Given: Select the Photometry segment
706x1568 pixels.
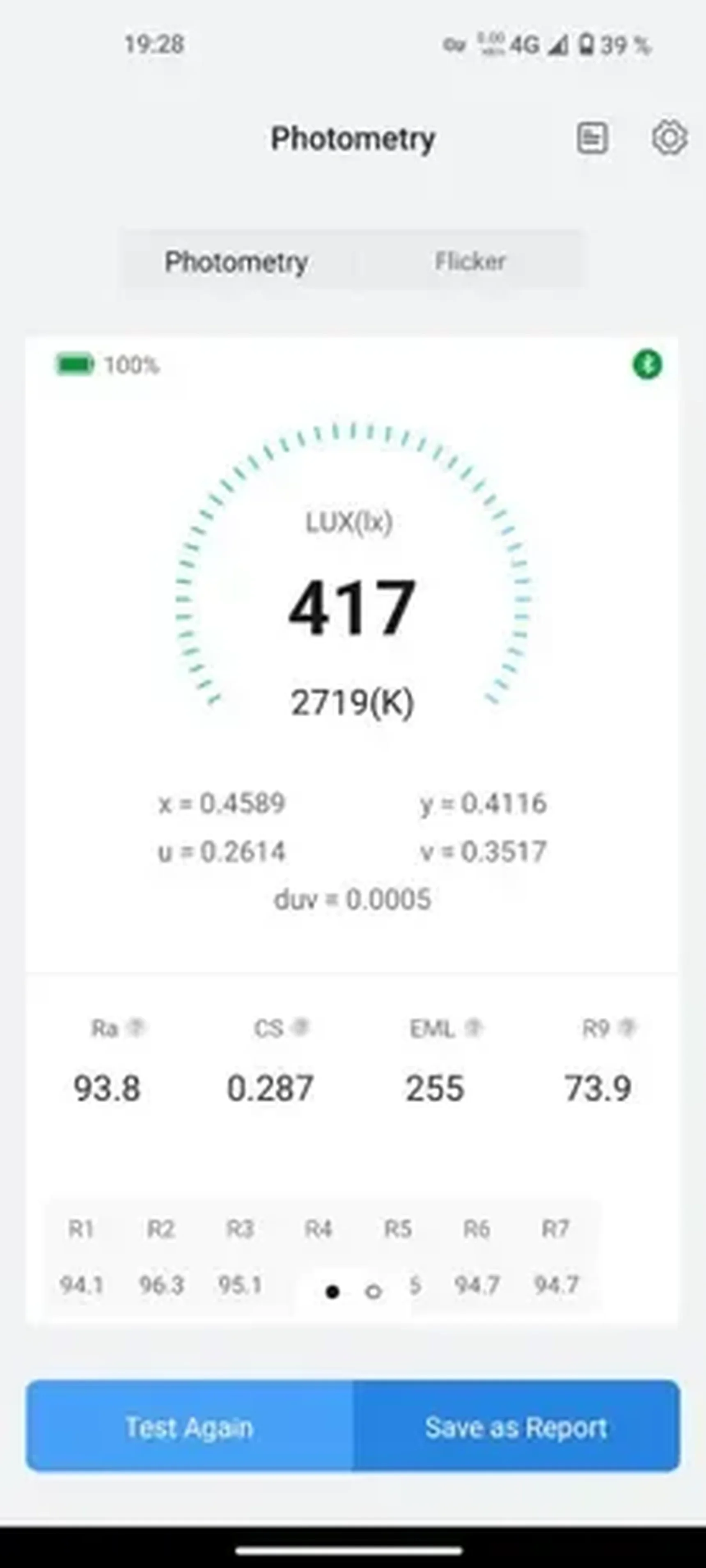Looking at the screenshot, I should tap(236, 262).
